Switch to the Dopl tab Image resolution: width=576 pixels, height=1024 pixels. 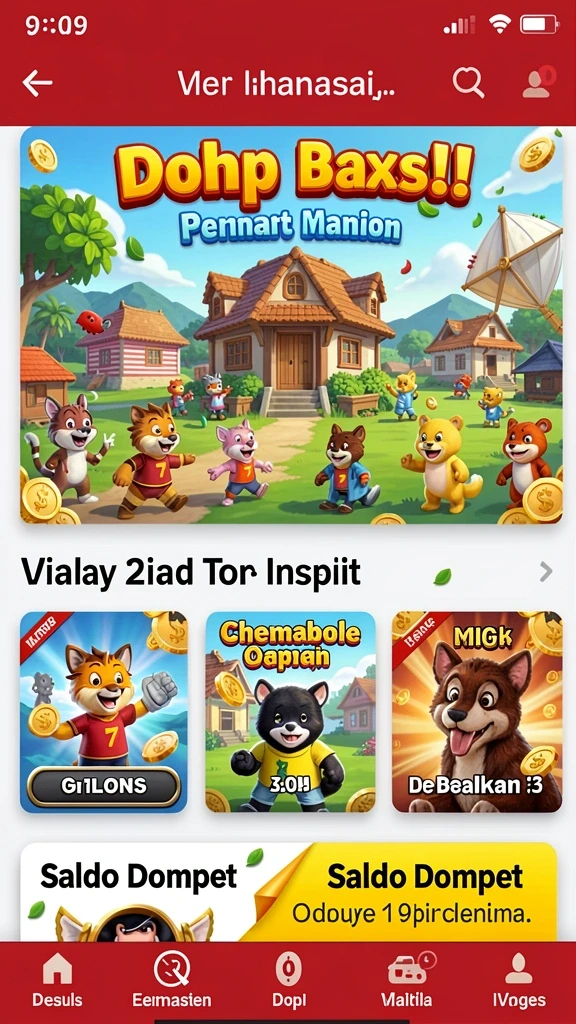pos(289,981)
